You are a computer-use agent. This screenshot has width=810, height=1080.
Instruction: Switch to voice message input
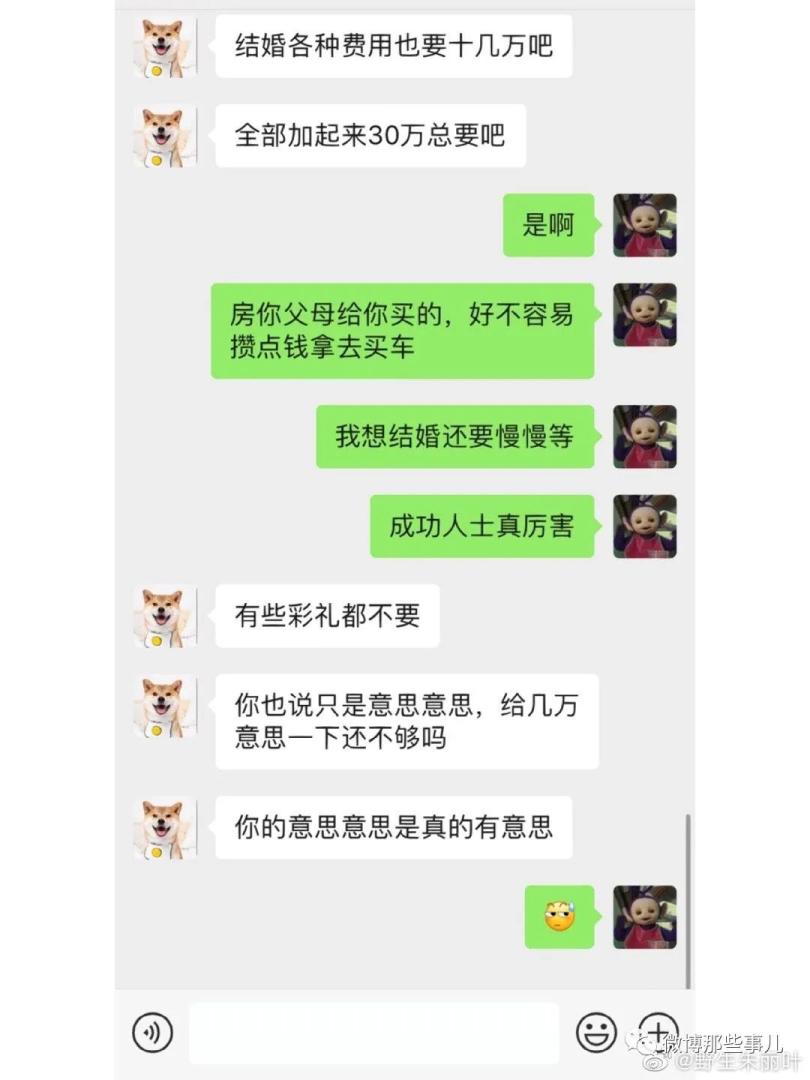152,1031
